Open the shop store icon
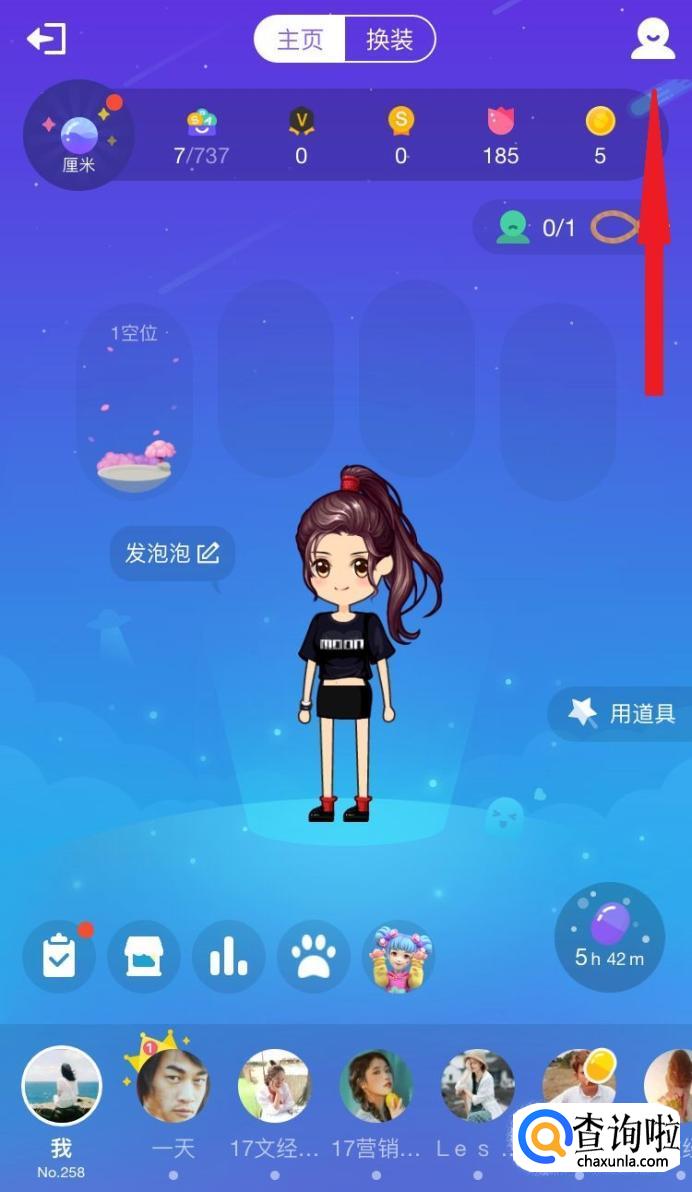 (144, 957)
